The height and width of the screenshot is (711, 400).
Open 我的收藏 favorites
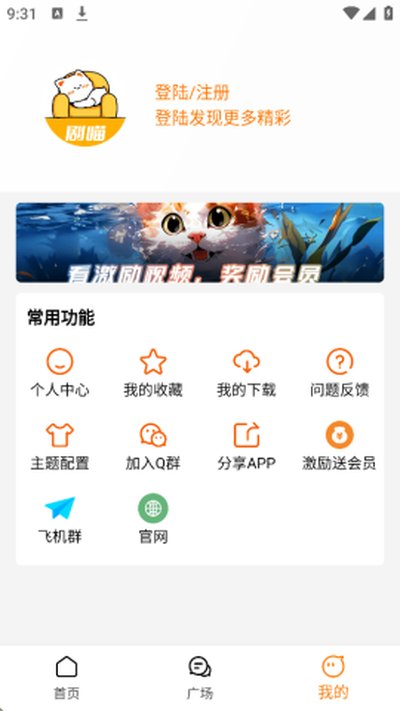[153, 373]
